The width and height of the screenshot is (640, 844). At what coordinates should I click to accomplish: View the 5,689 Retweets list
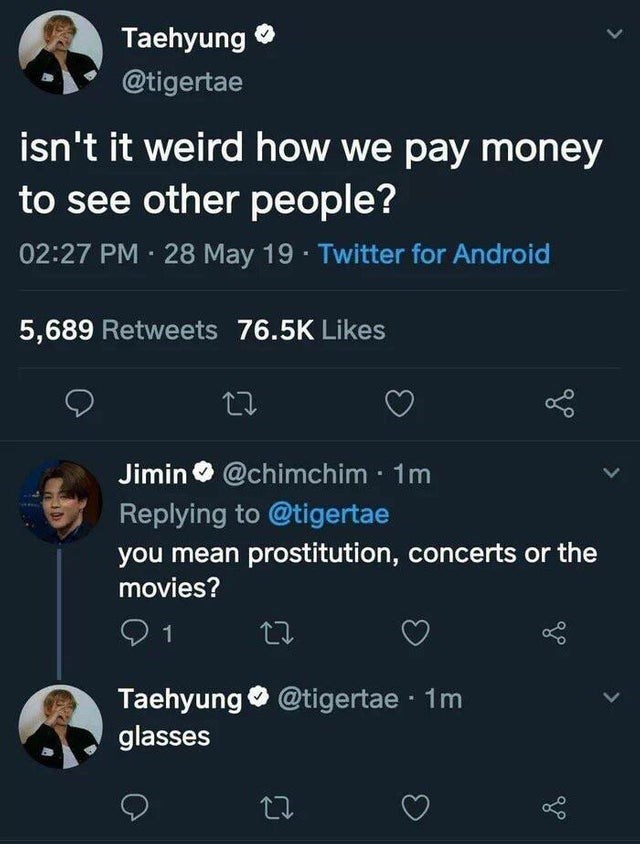tap(118, 329)
